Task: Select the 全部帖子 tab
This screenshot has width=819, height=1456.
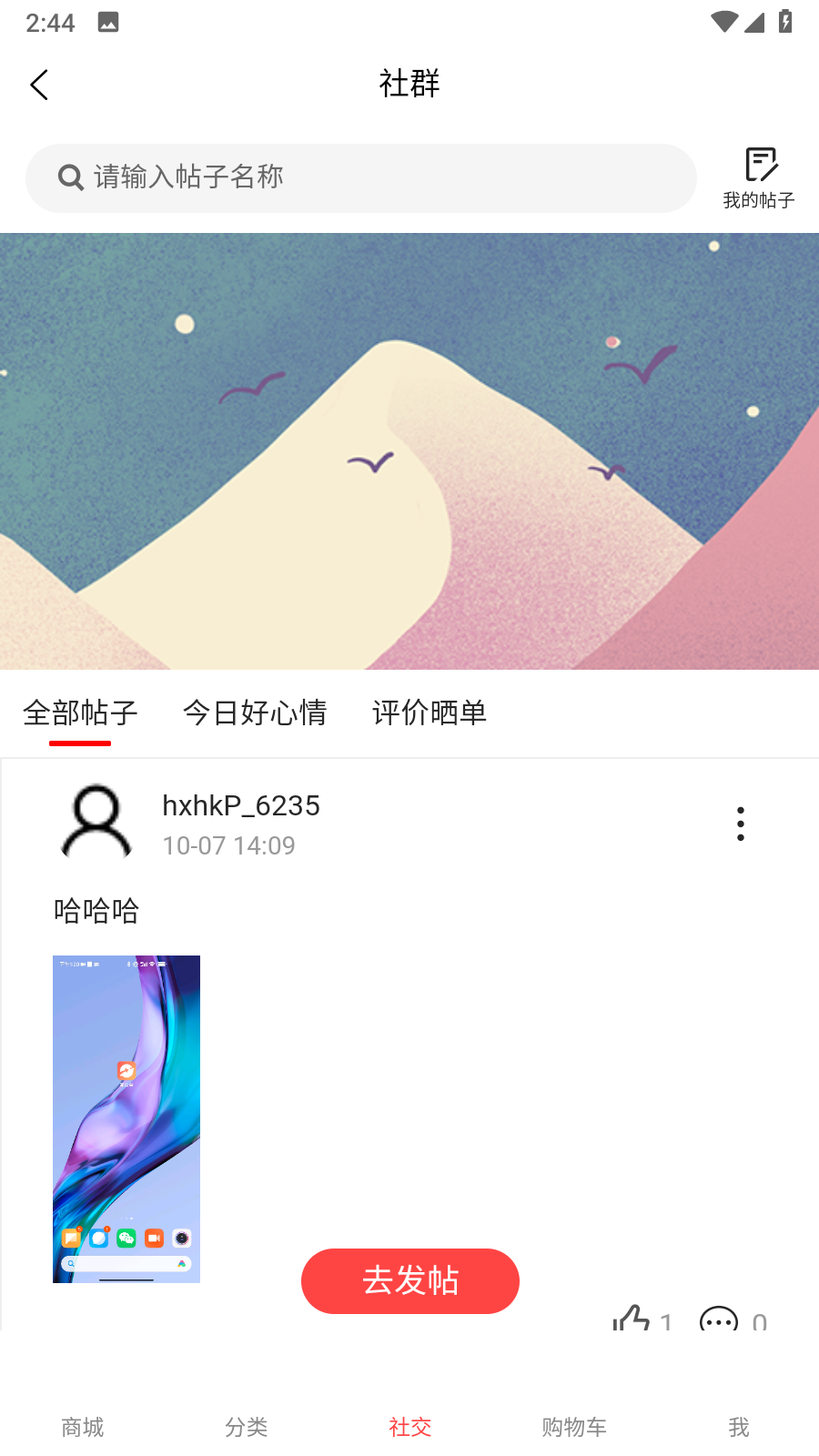Action: coord(81,713)
